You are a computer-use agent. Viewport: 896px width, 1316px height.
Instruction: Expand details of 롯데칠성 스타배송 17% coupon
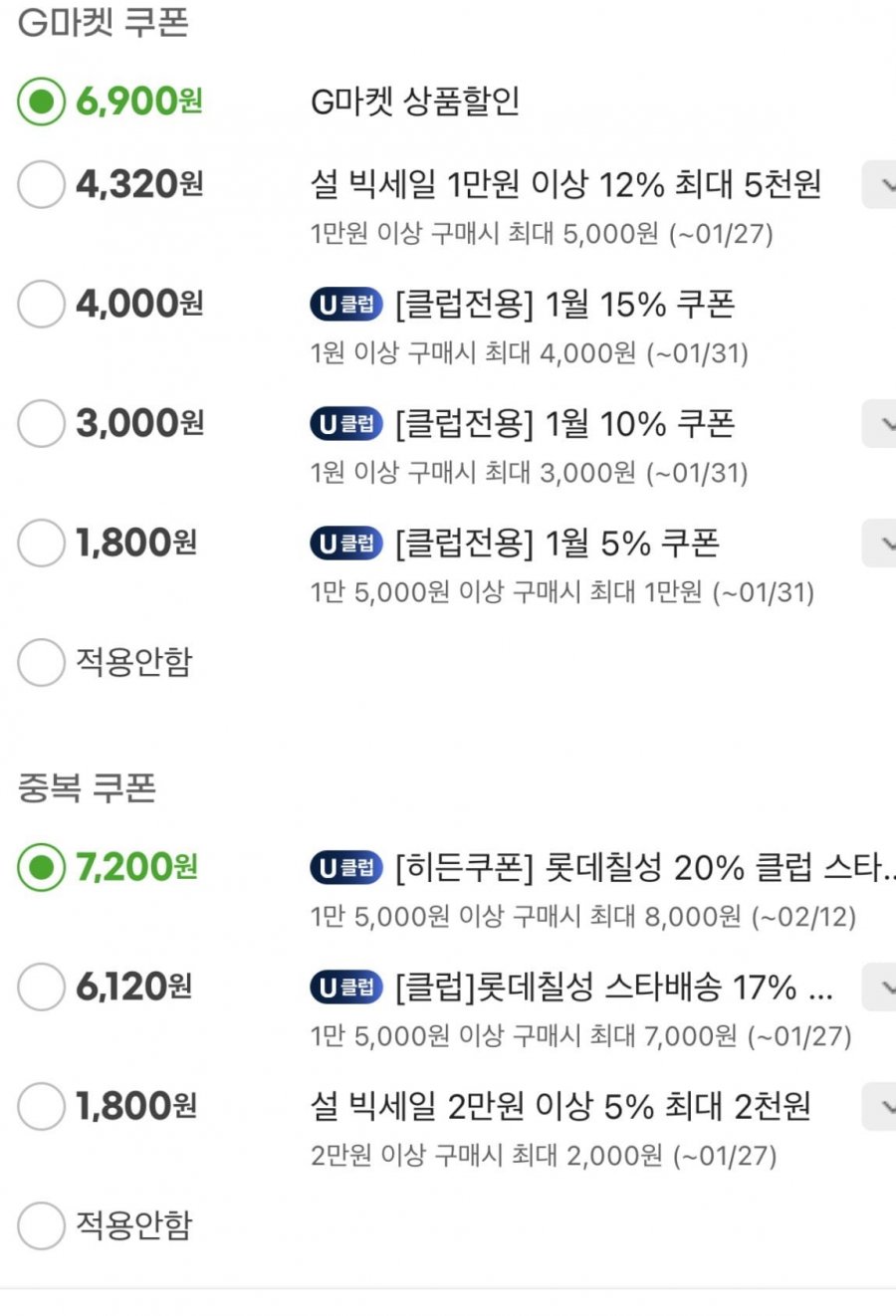pos(881,987)
